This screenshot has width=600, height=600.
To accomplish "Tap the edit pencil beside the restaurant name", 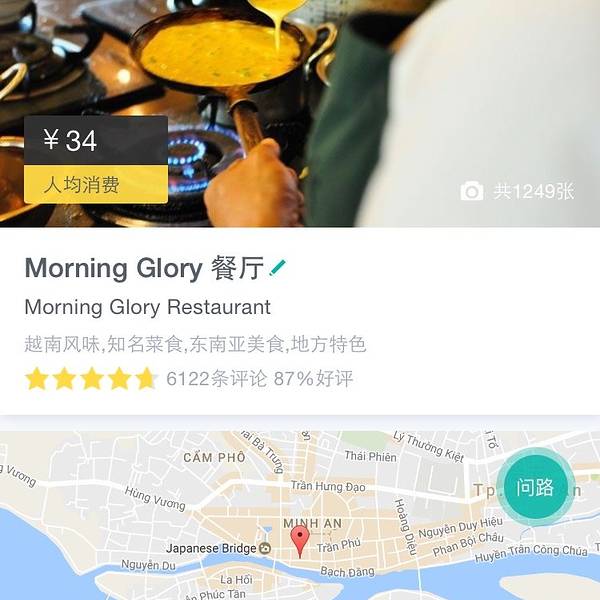I will pos(278,267).
